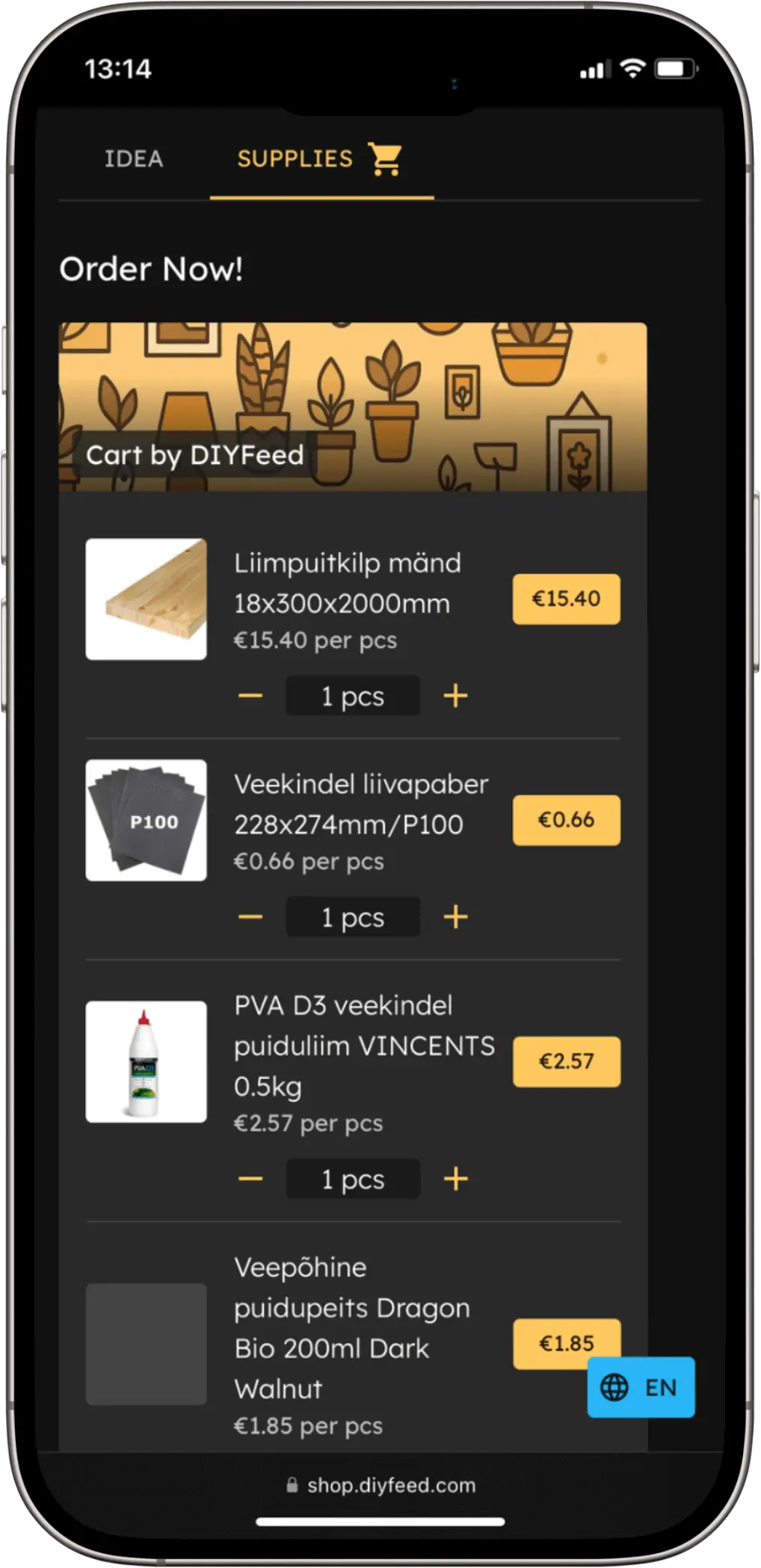Increase quantity of Liimpuitkilp mänd

[455, 696]
